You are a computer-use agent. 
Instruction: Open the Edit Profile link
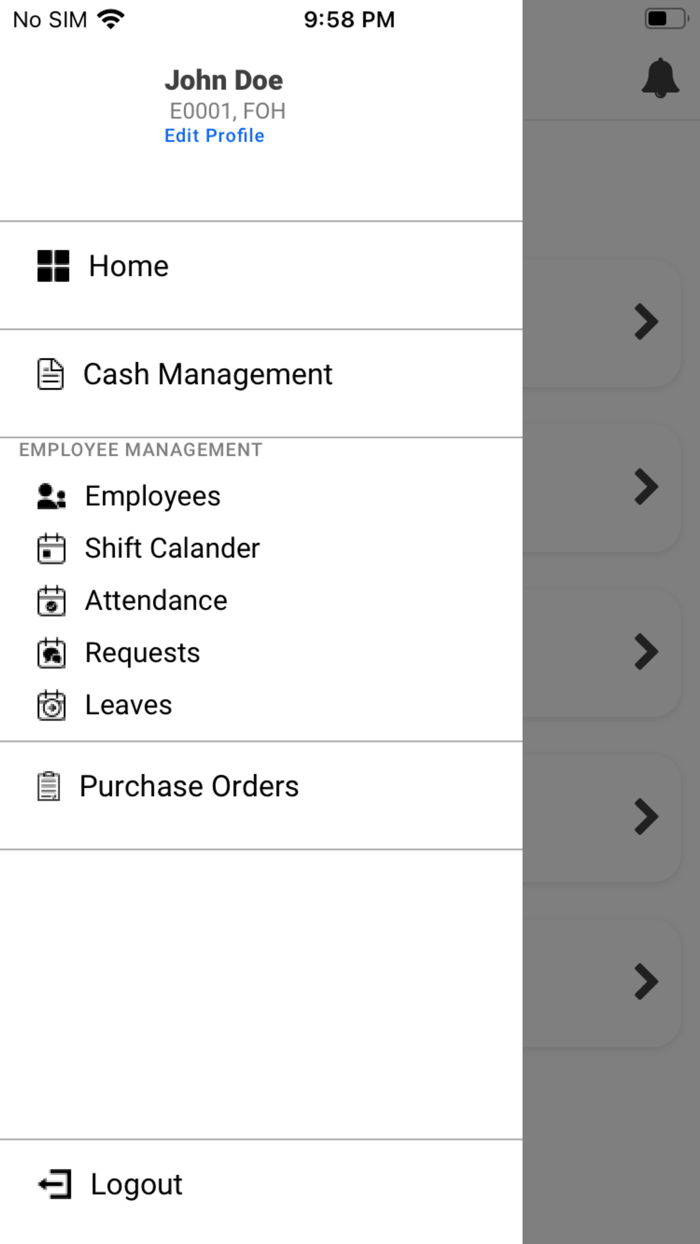(214, 136)
